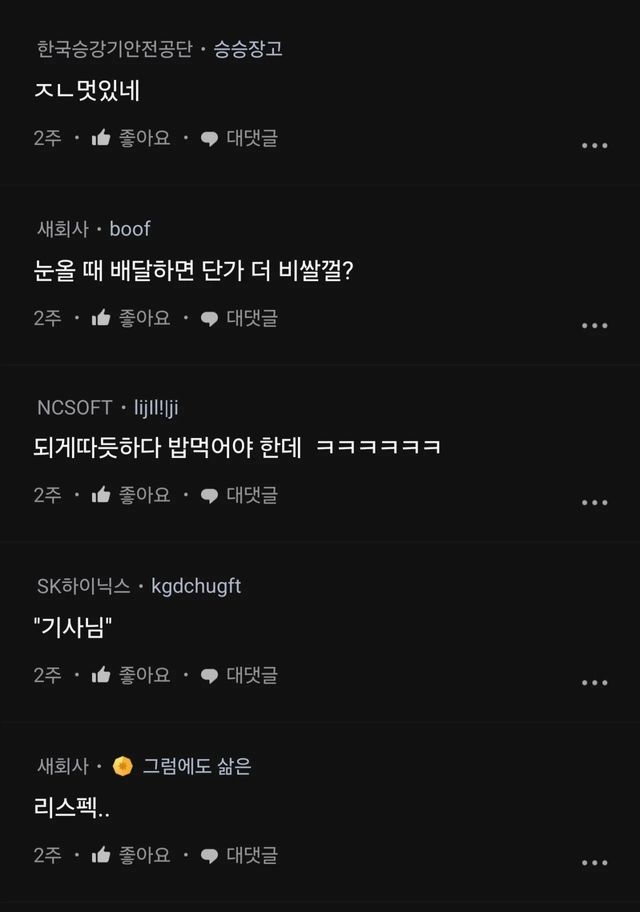
Task: Open 승승장고's profile
Action: point(248,48)
